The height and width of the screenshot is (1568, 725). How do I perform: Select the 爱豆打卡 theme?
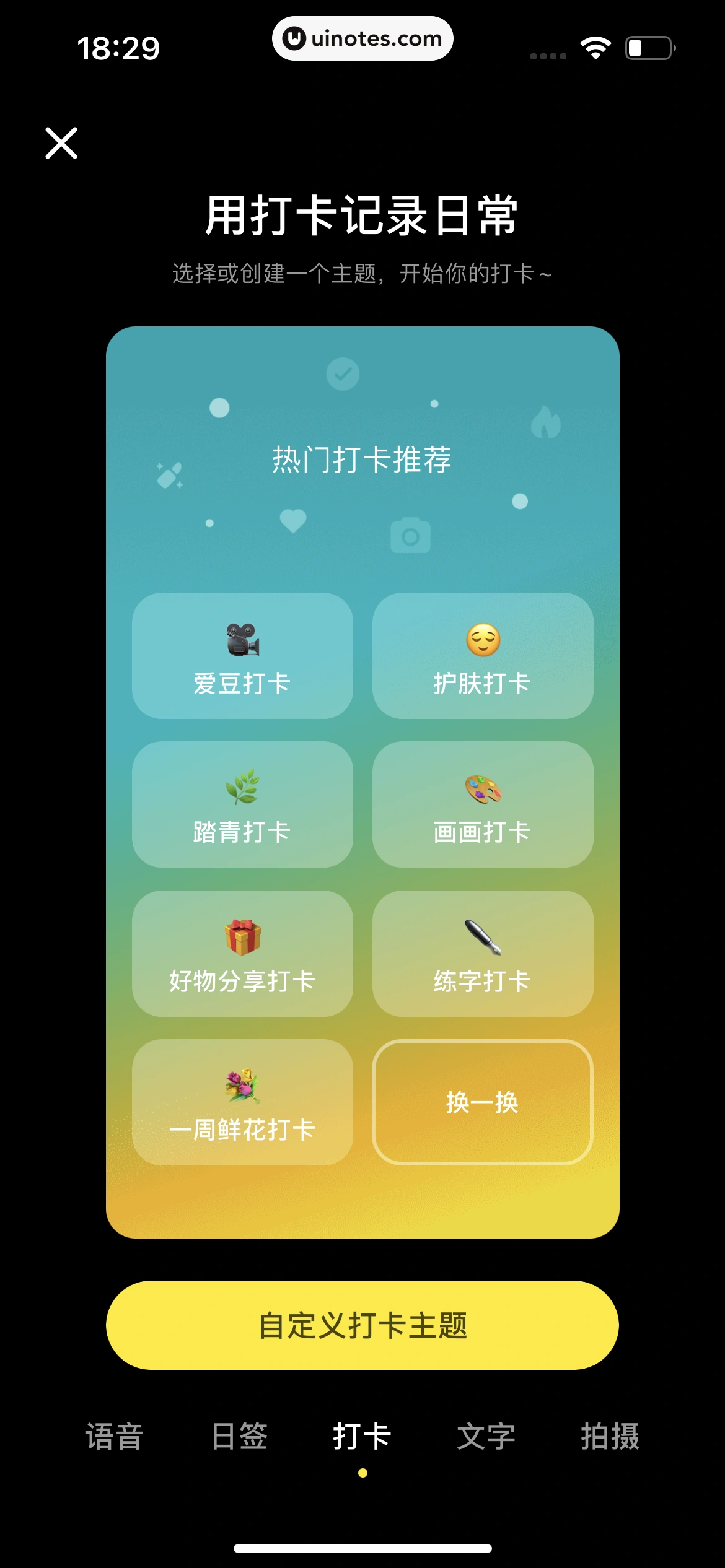tap(242, 656)
